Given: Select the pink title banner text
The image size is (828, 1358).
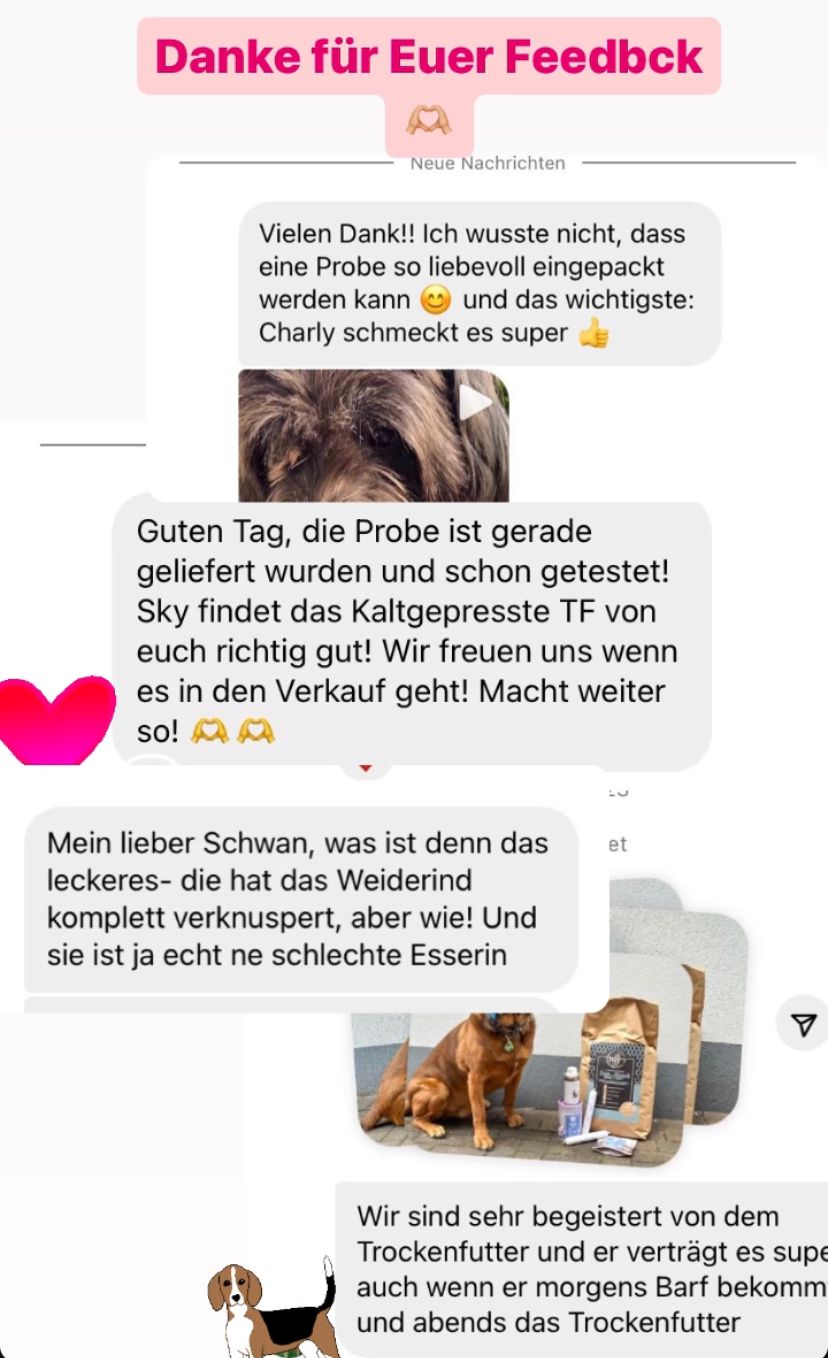Looking at the screenshot, I should pyautogui.click(x=428, y=57).
